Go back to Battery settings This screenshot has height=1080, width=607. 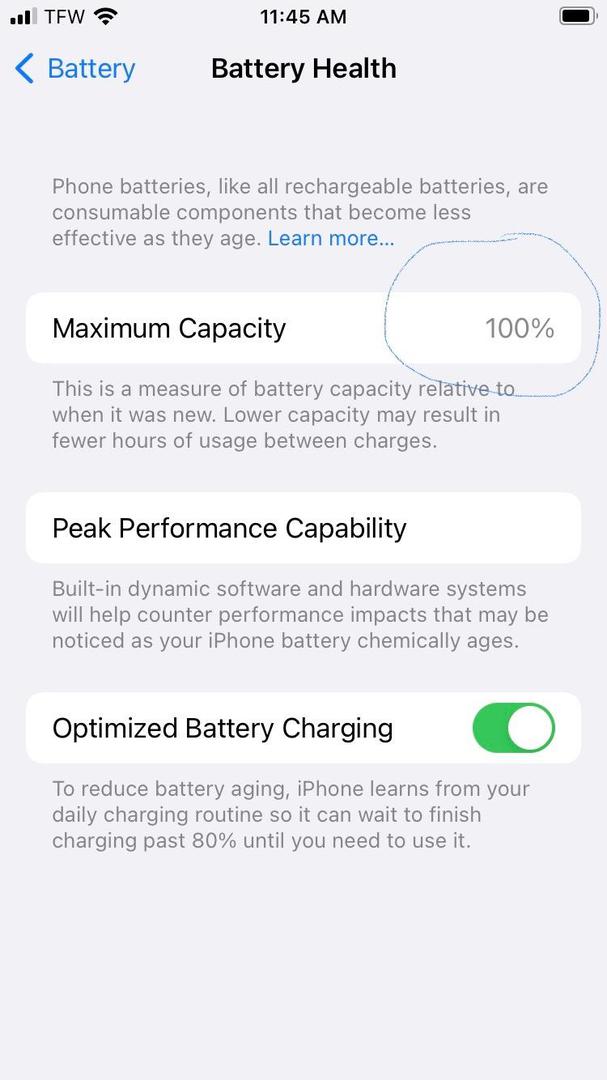[74, 69]
